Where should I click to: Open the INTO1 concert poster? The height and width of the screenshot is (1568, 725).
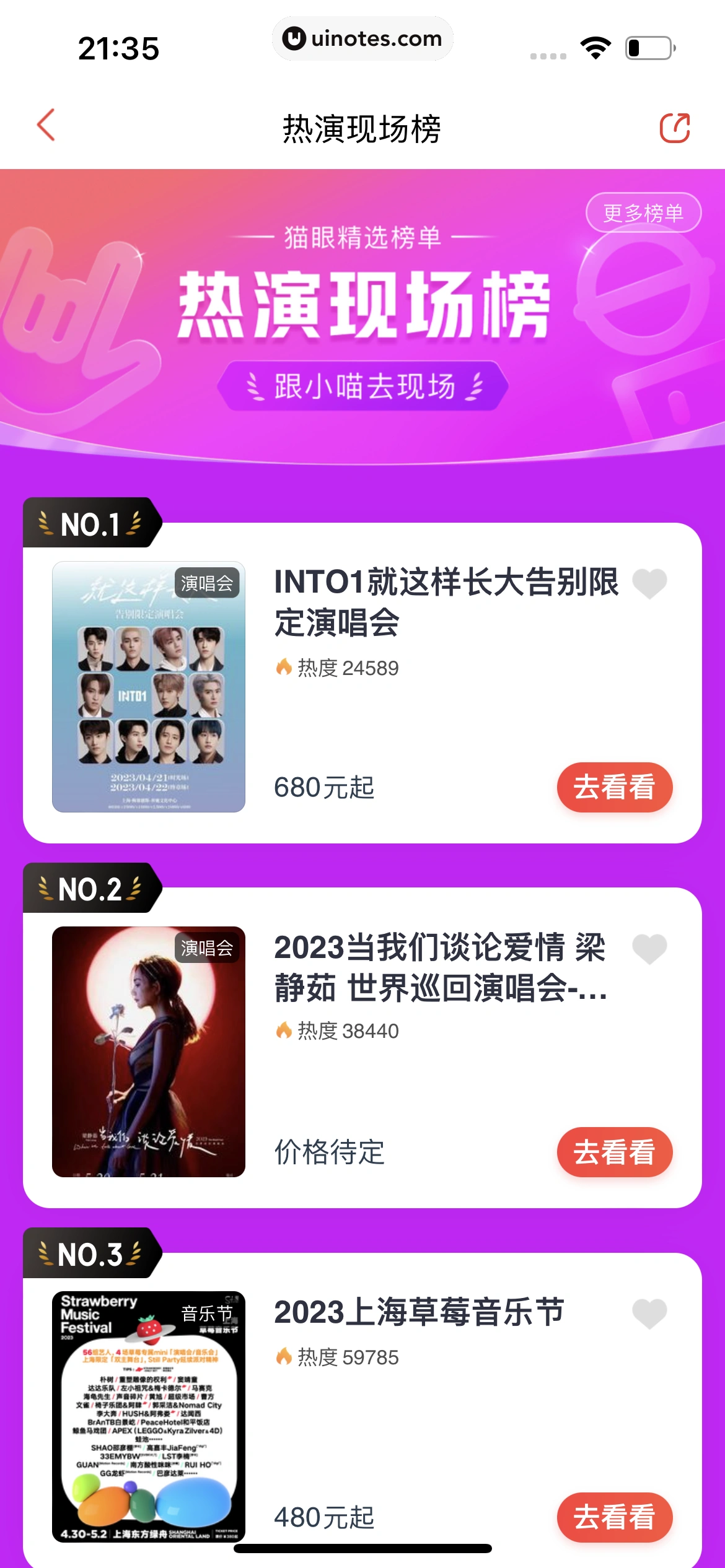[149, 687]
